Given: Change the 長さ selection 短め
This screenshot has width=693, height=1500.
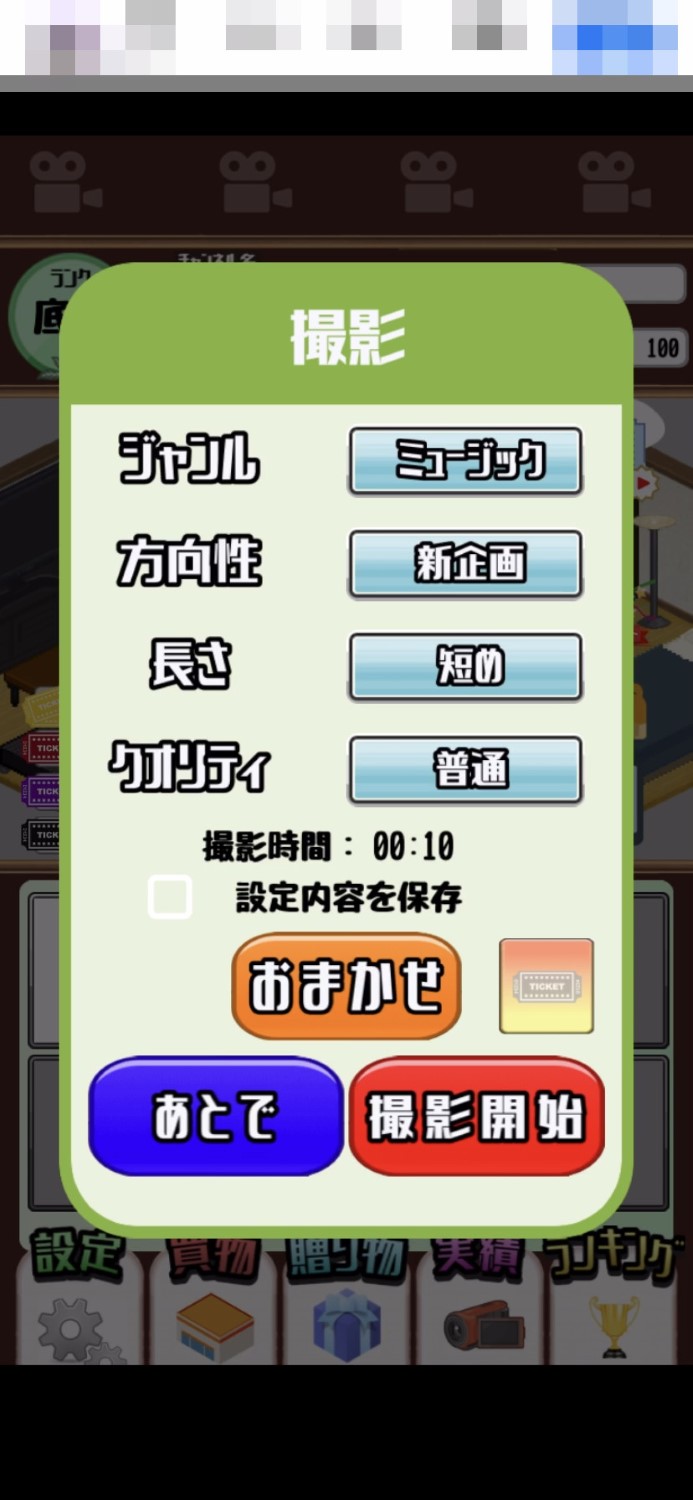Looking at the screenshot, I should (x=465, y=667).
